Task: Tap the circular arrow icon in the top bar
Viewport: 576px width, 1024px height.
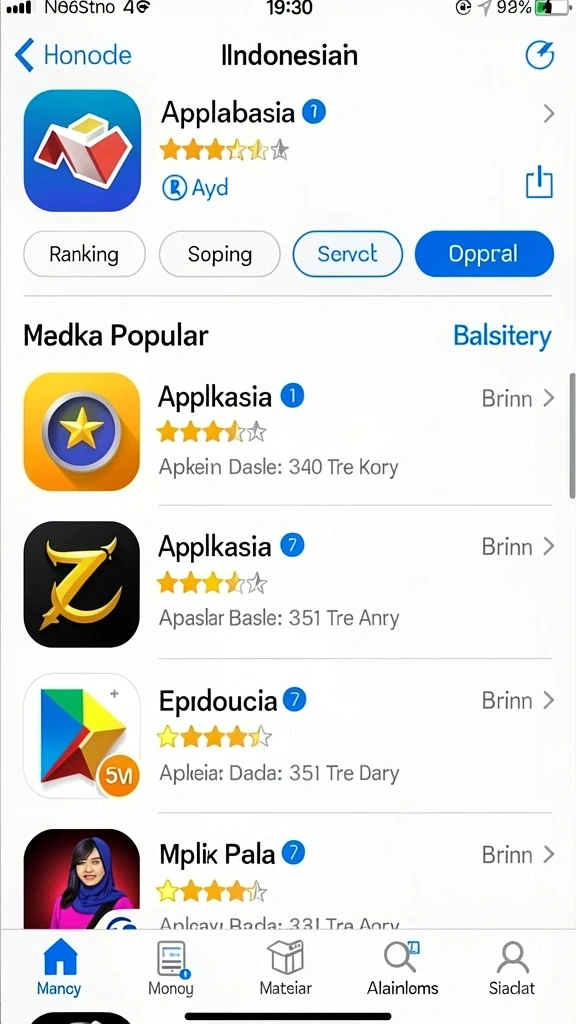Action: point(539,55)
